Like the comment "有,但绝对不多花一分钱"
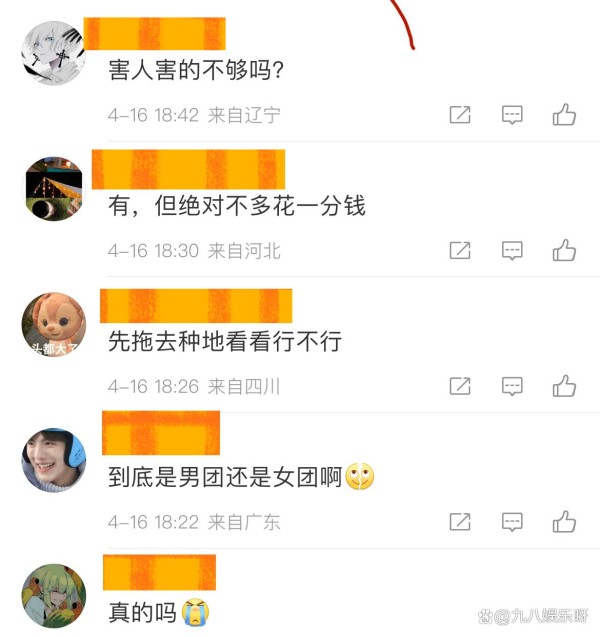The width and height of the screenshot is (600, 637). (564, 250)
